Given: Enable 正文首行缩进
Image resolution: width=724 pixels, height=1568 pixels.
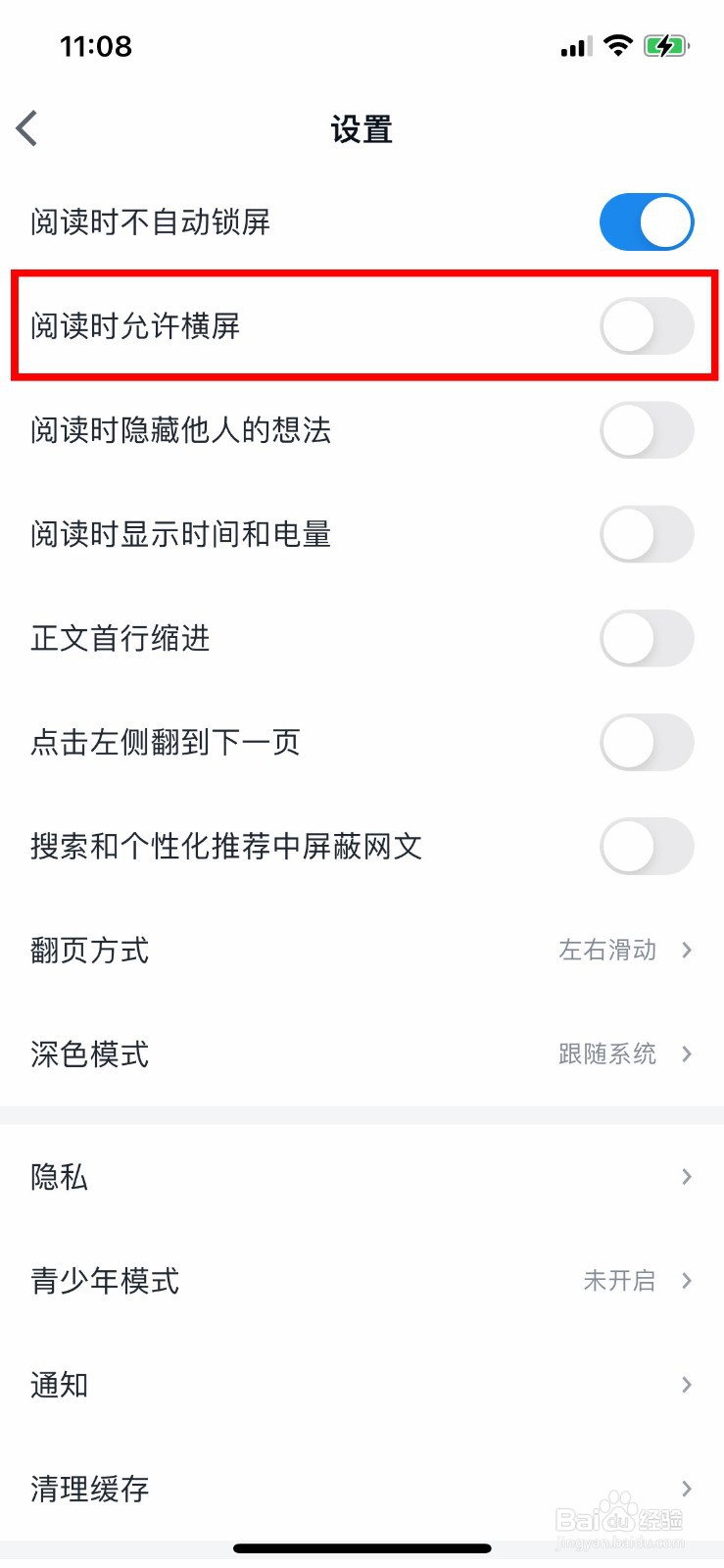Looking at the screenshot, I should (x=646, y=638).
